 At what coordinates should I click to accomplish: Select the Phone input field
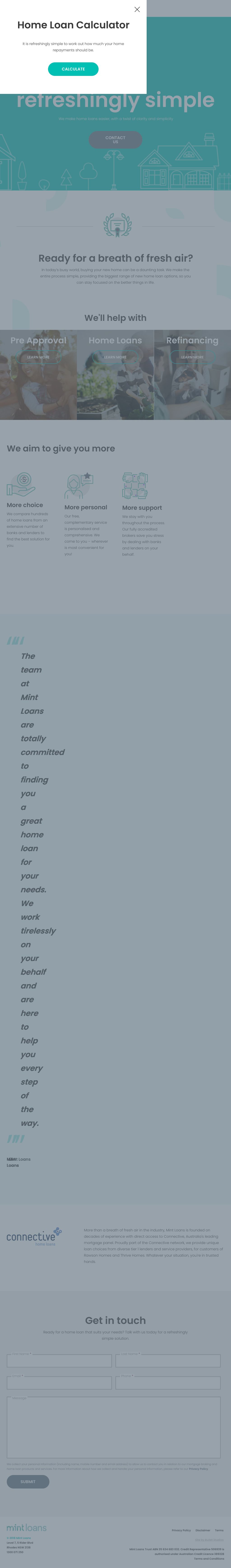click(x=168, y=1383)
